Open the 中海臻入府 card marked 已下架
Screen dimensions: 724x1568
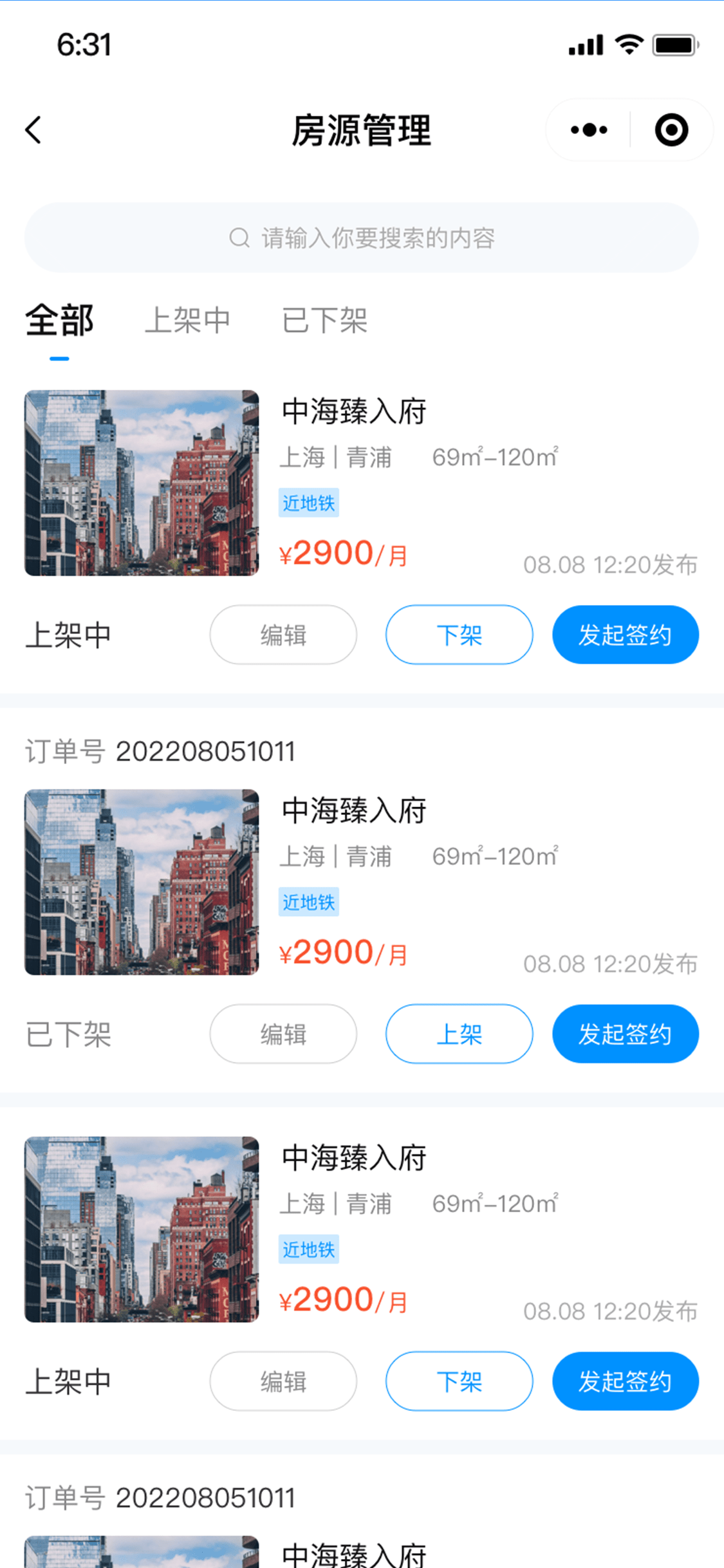point(362,882)
